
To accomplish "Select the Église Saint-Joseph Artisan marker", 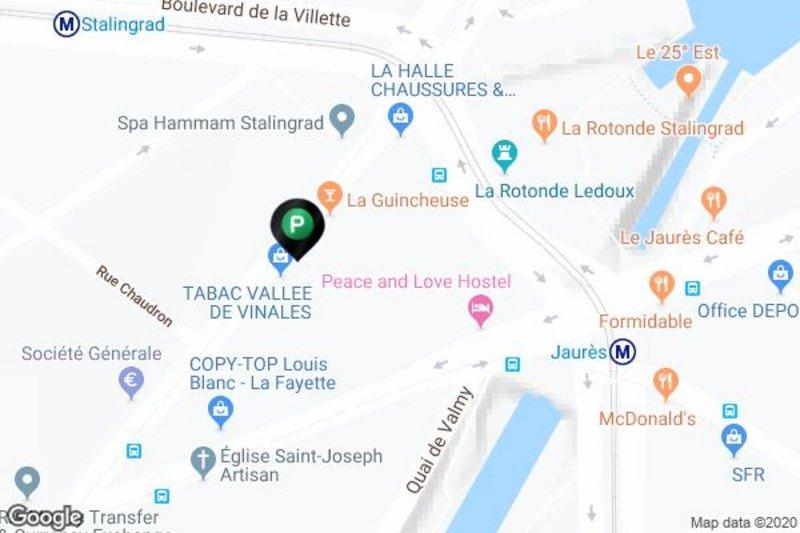I will [203, 463].
